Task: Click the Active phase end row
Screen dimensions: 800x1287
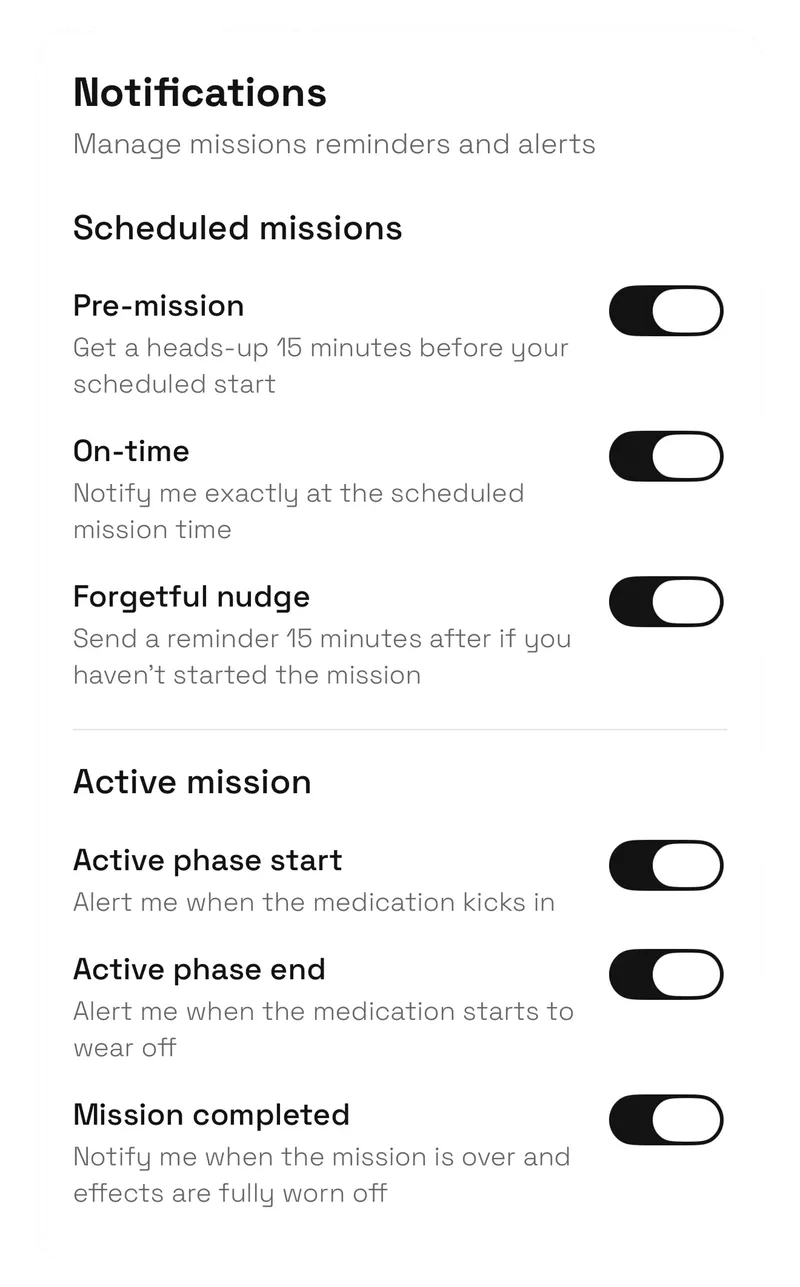Action: (x=199, y=969)
